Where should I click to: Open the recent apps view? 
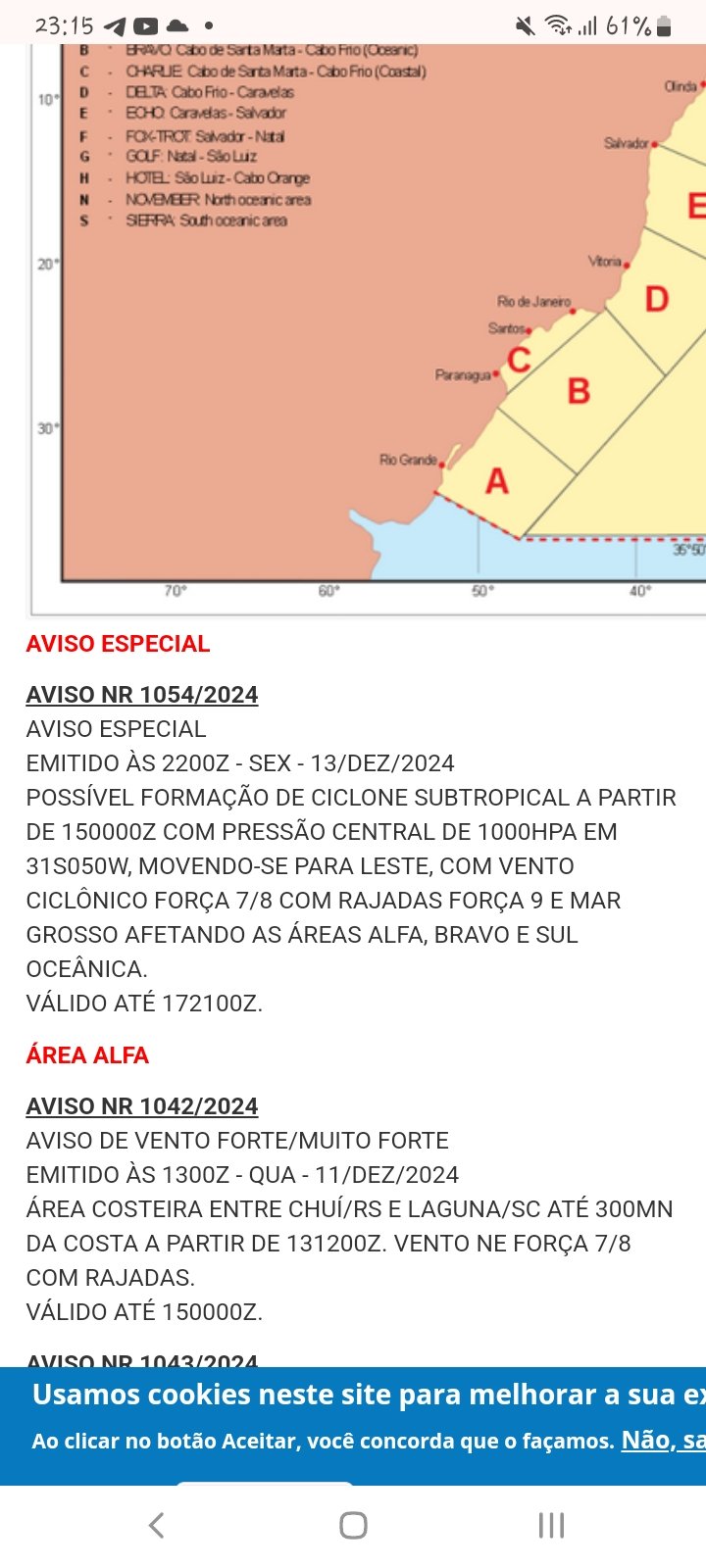pos(551,1525)
